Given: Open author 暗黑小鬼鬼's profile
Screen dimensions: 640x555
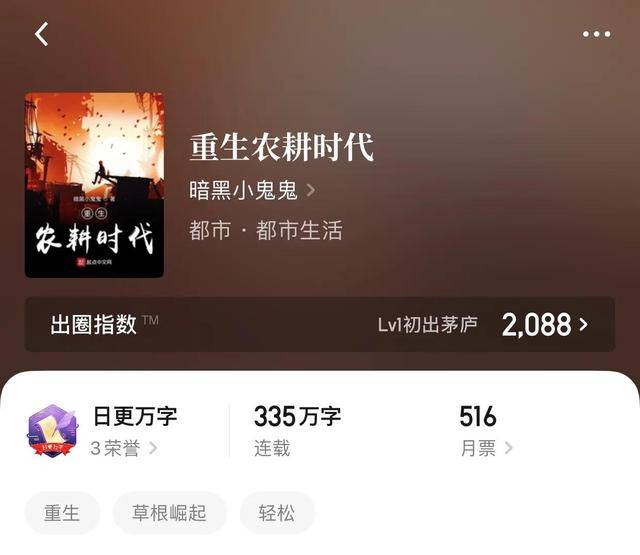Looking at the screenshot, I should (251, 190).
